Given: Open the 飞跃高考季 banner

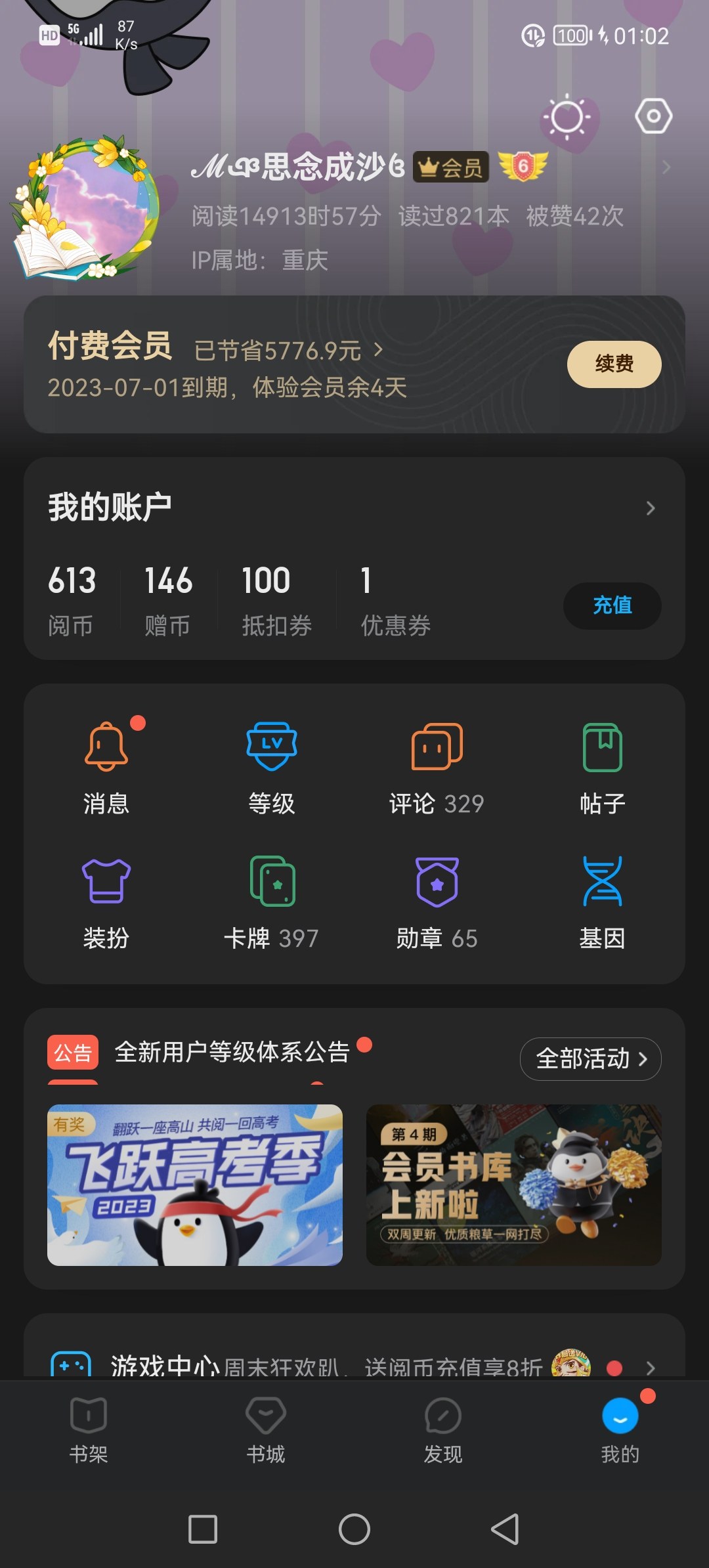Looking at the screenshot, I should (x=195, y=1185).
